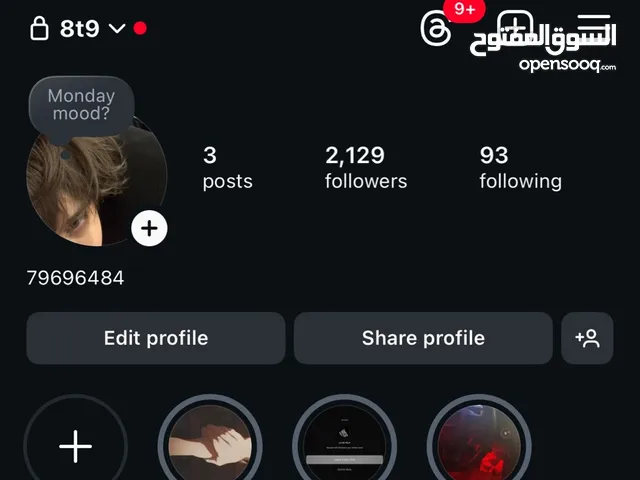The image size is (640, 480).
Task: Open the Threads icon
Action: click(x=436, y=28)
